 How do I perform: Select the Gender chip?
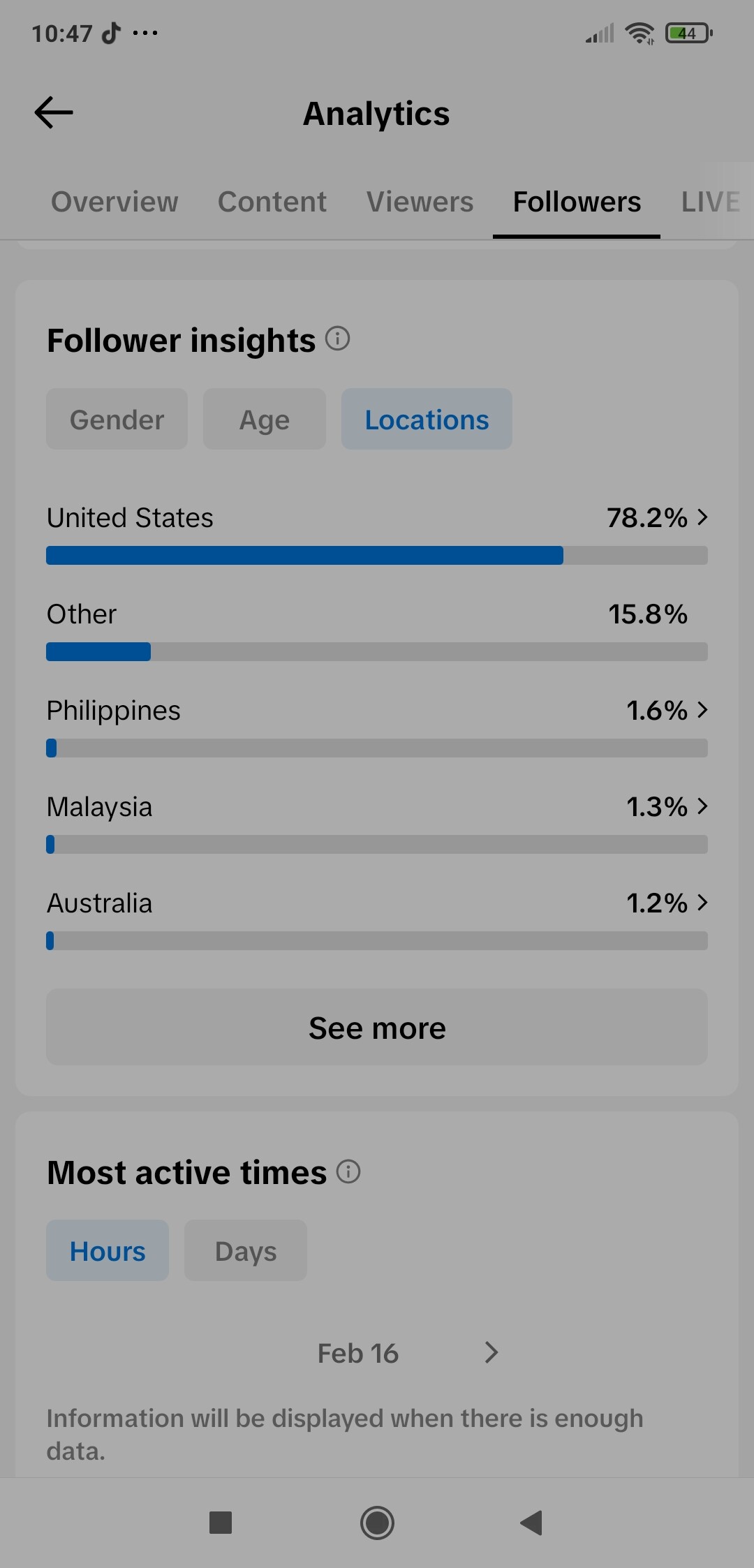coord(117,419)
